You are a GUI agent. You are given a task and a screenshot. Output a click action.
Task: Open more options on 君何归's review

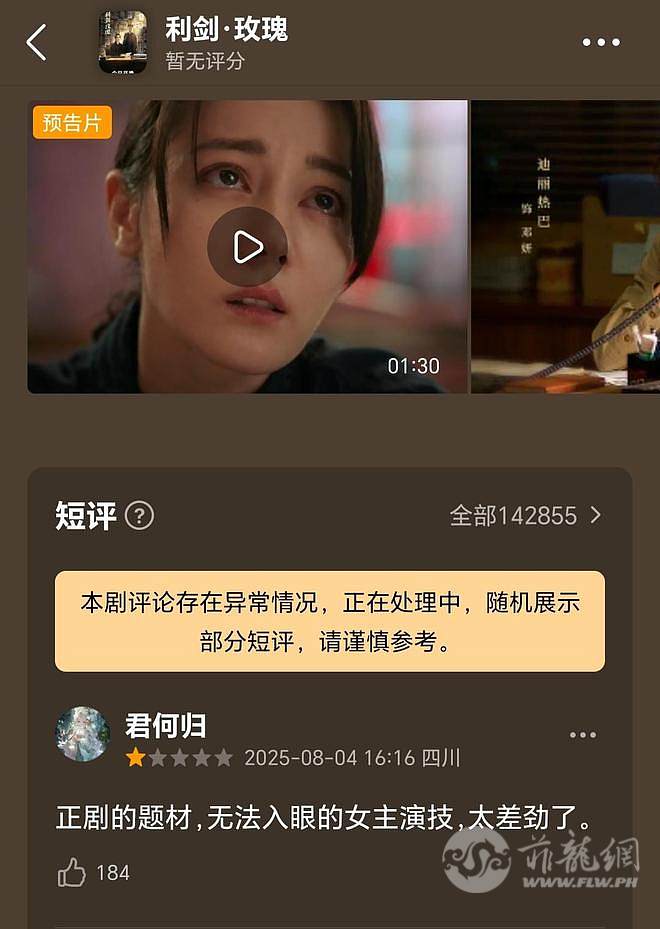(x=583, y=735)
